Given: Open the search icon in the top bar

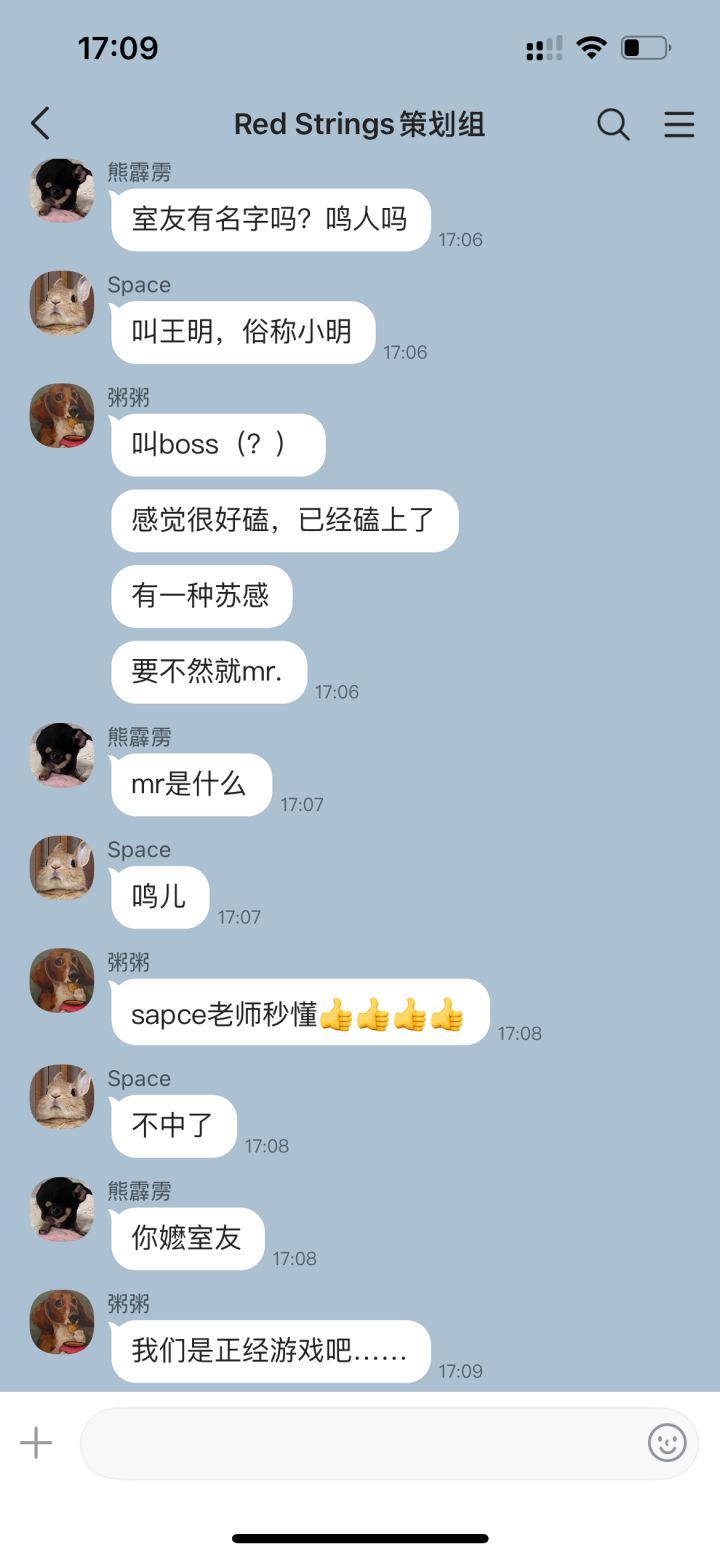Looking at the screenshot, I should (613, 124).
